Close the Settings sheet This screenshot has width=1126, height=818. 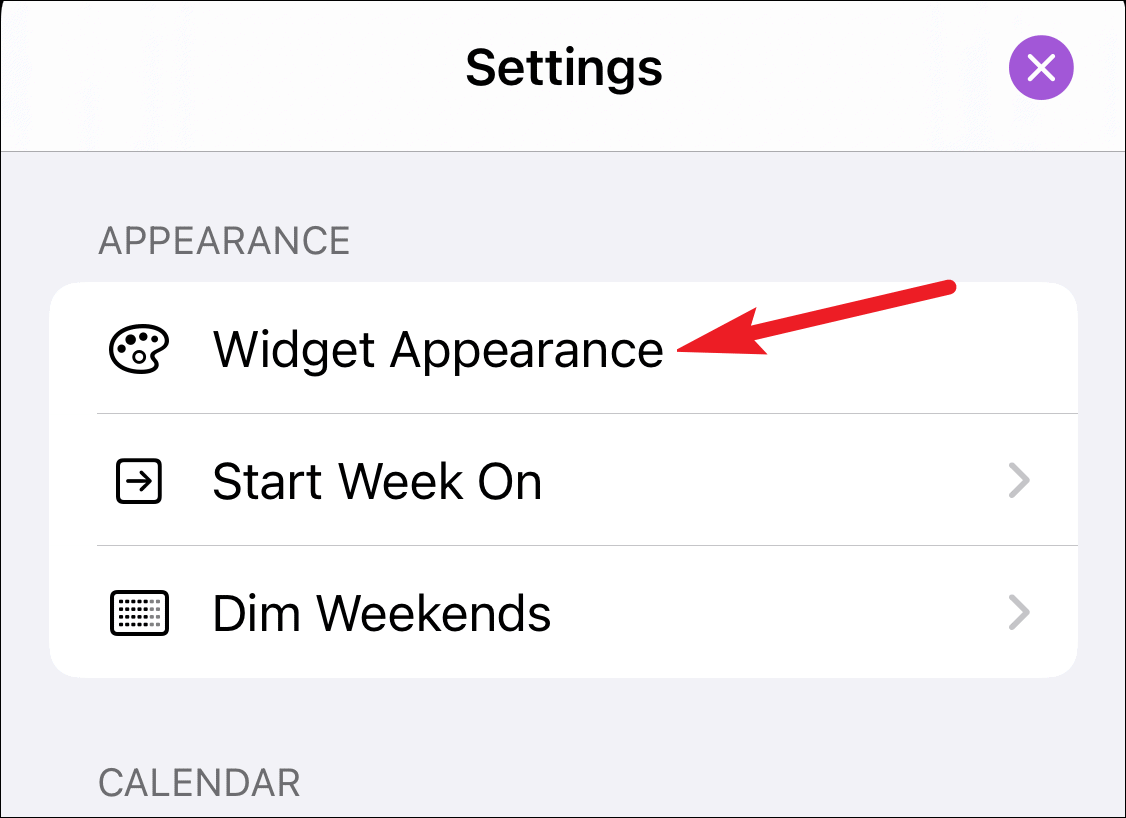tap(1041, 68)
